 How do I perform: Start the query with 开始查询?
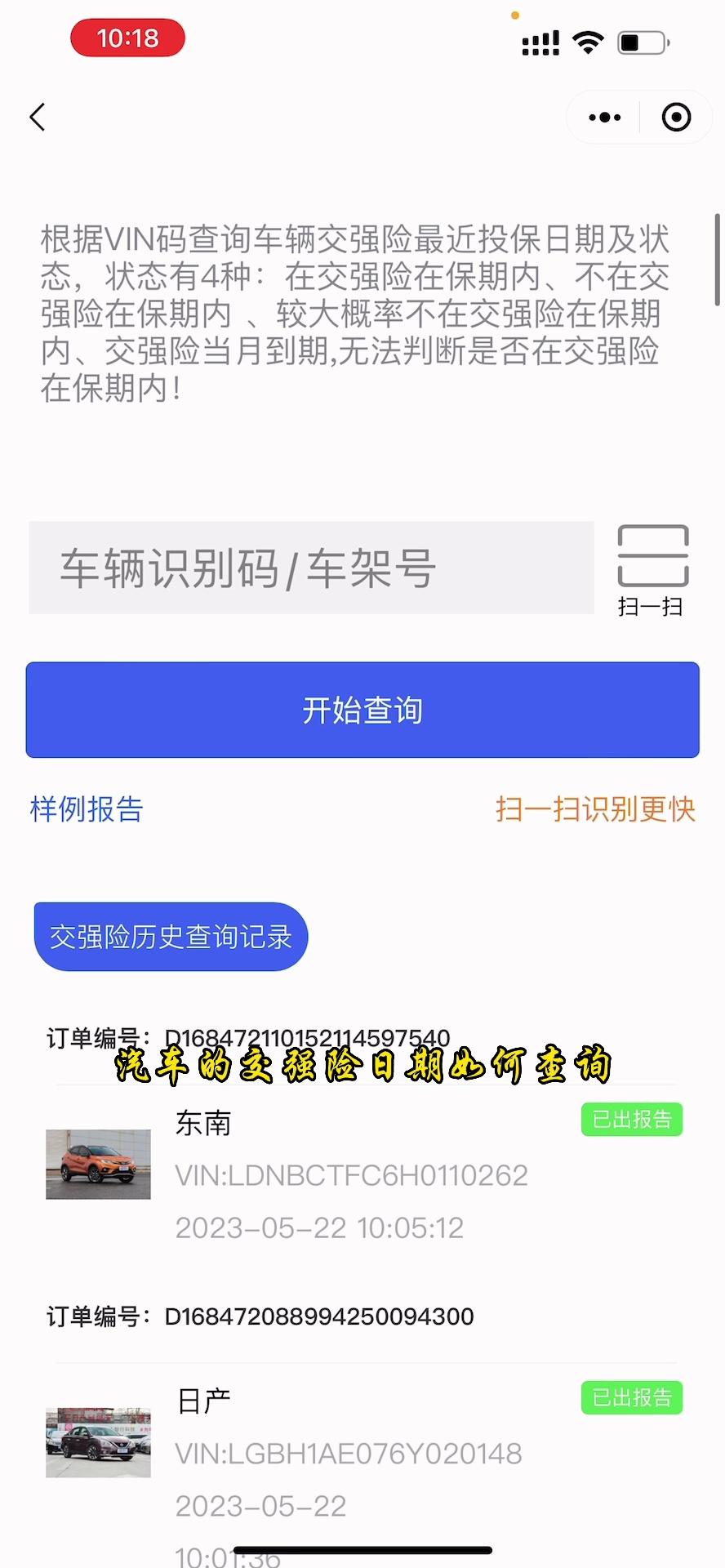(x=362, y=710)
